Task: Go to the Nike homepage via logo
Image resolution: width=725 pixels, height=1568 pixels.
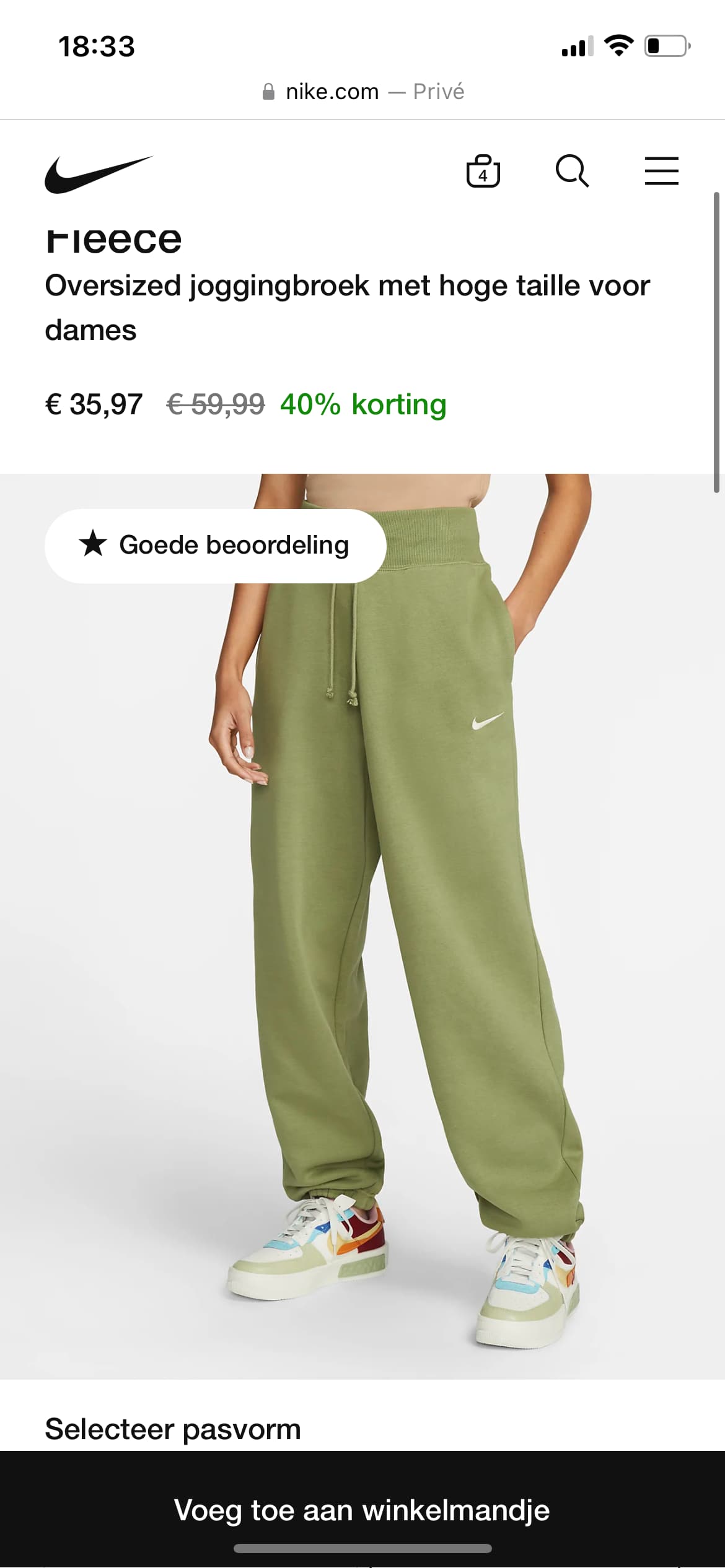Action: tap(99, 174)
